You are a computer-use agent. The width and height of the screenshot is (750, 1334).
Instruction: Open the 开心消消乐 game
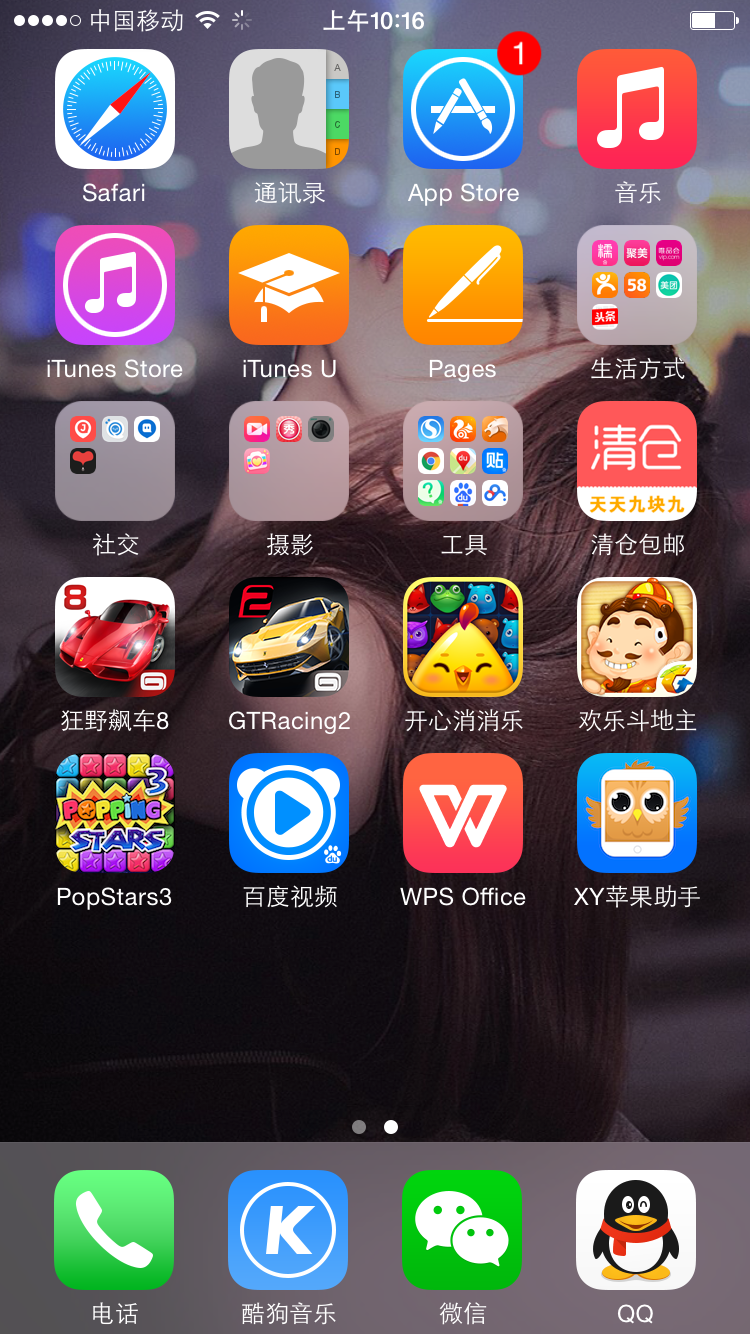click(462, 637)
